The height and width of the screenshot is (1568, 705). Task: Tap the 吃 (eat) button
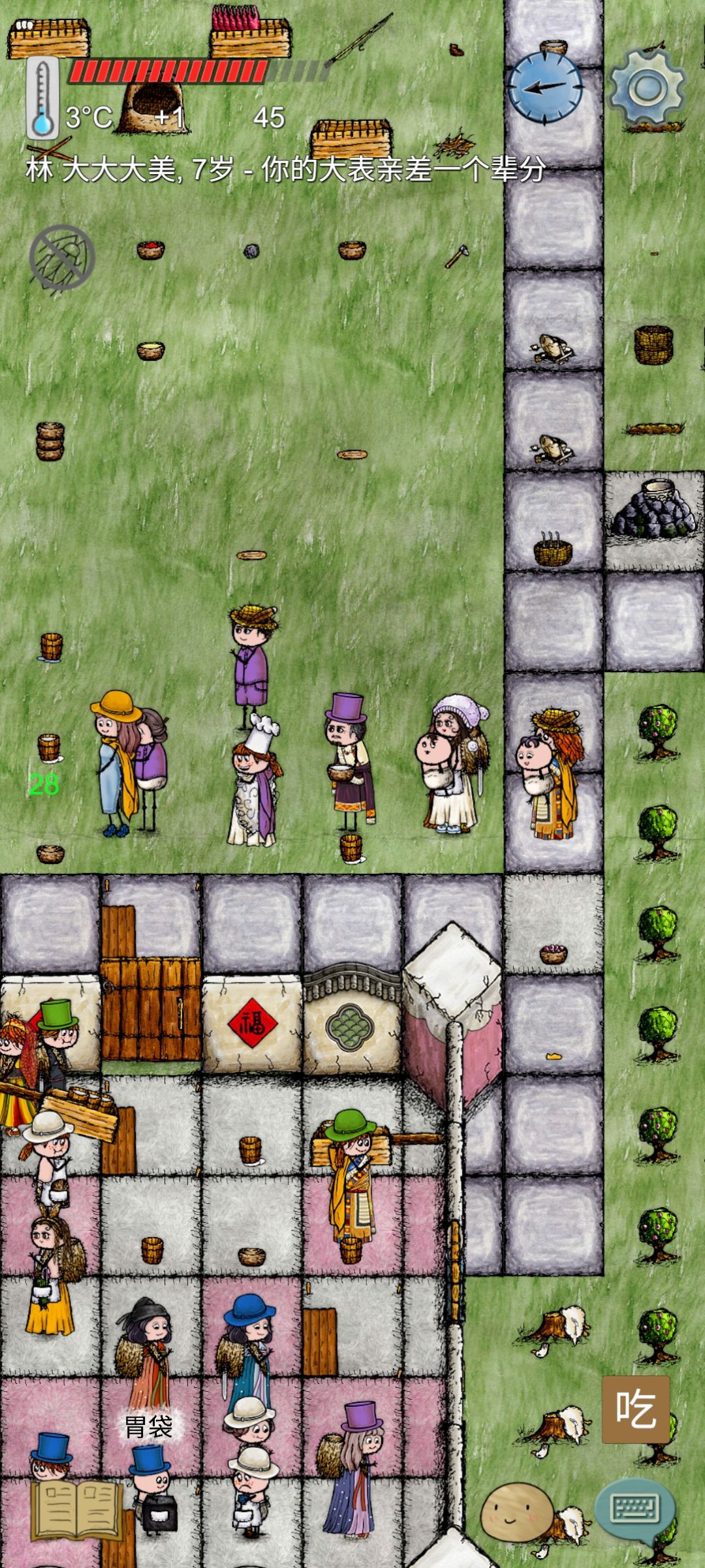click(636, 1409)
